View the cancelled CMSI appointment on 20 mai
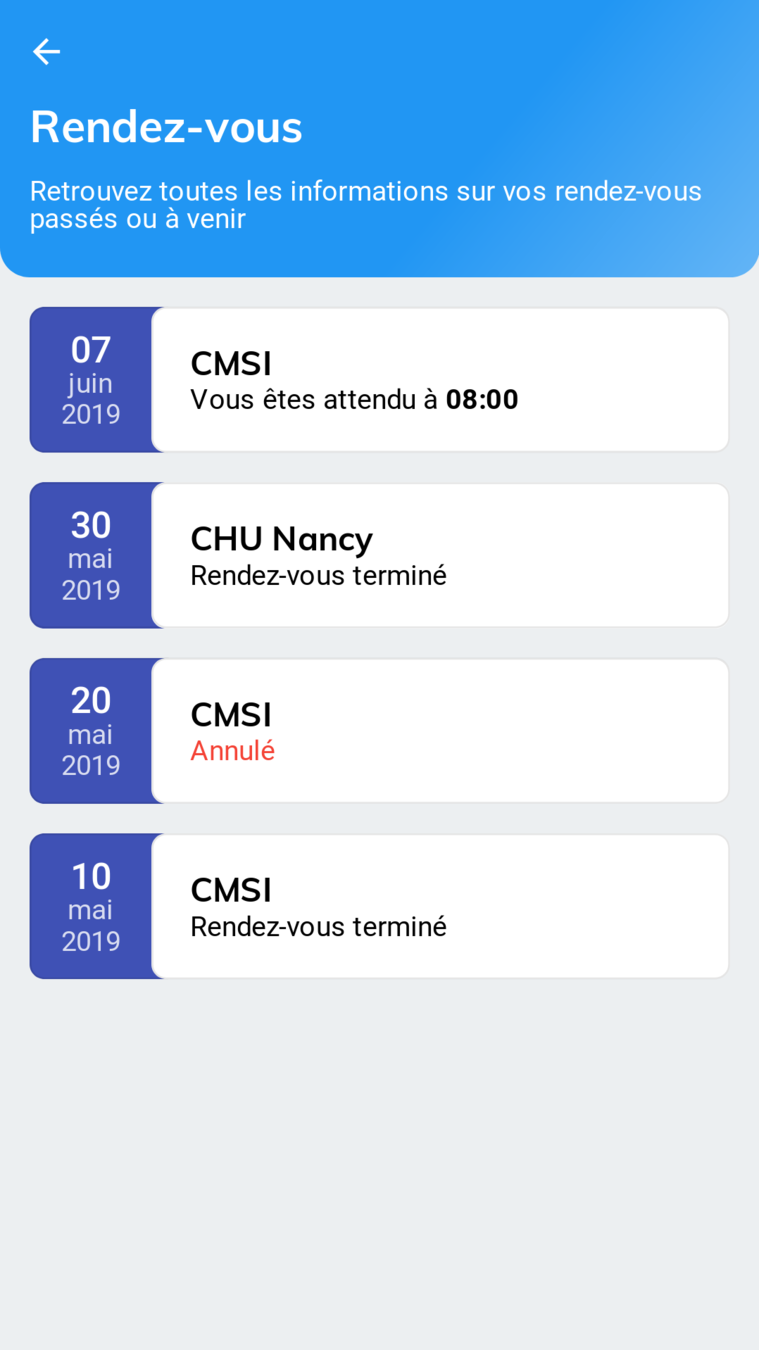 pos(439,731)
